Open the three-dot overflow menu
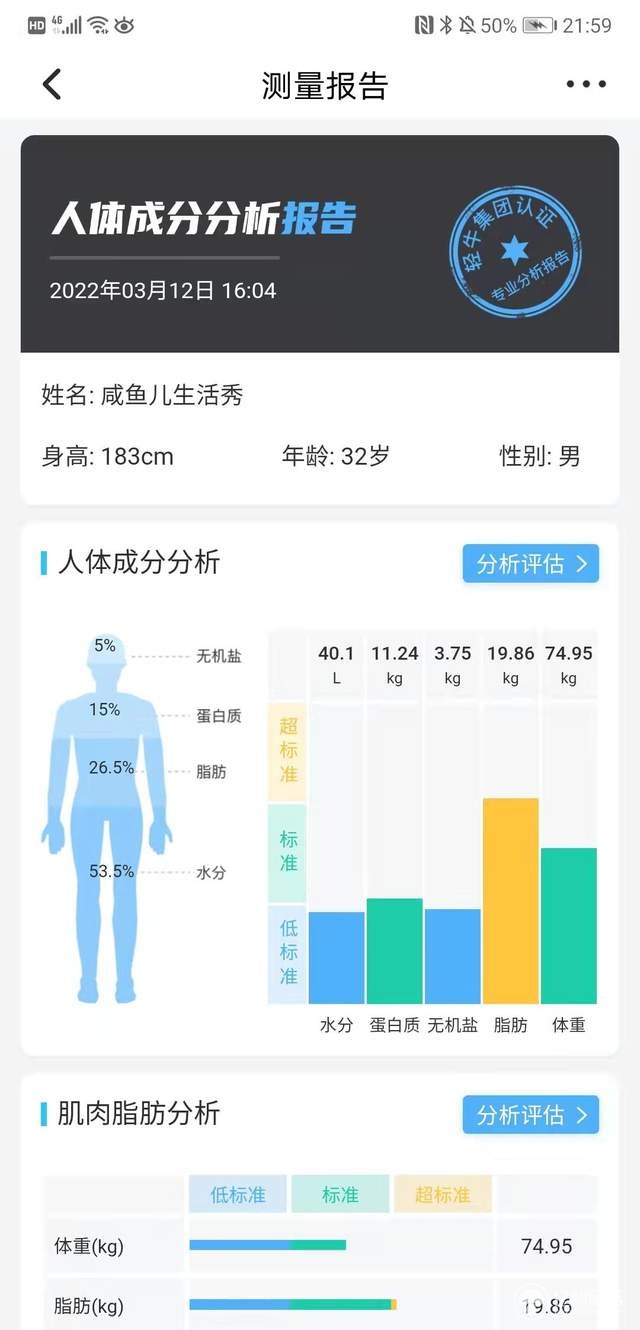Screen dimensions: 640x1330 point(586,85)
